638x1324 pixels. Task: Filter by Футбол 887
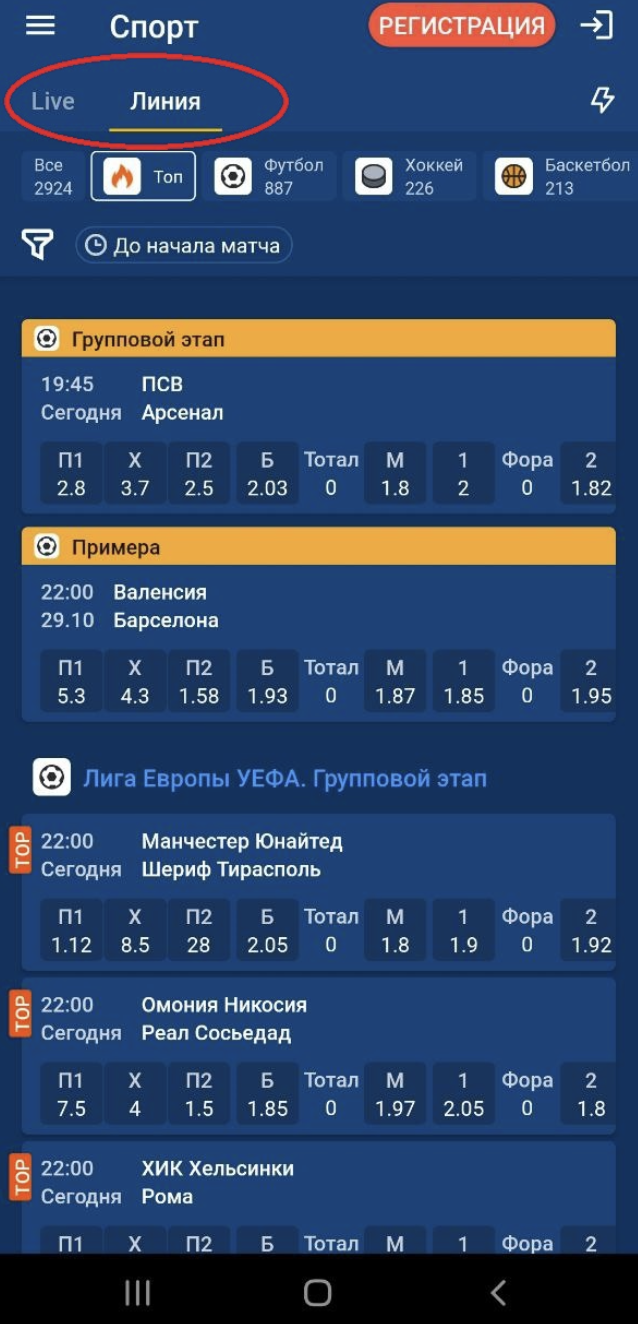pyautogui.click(x=270, y=176)
